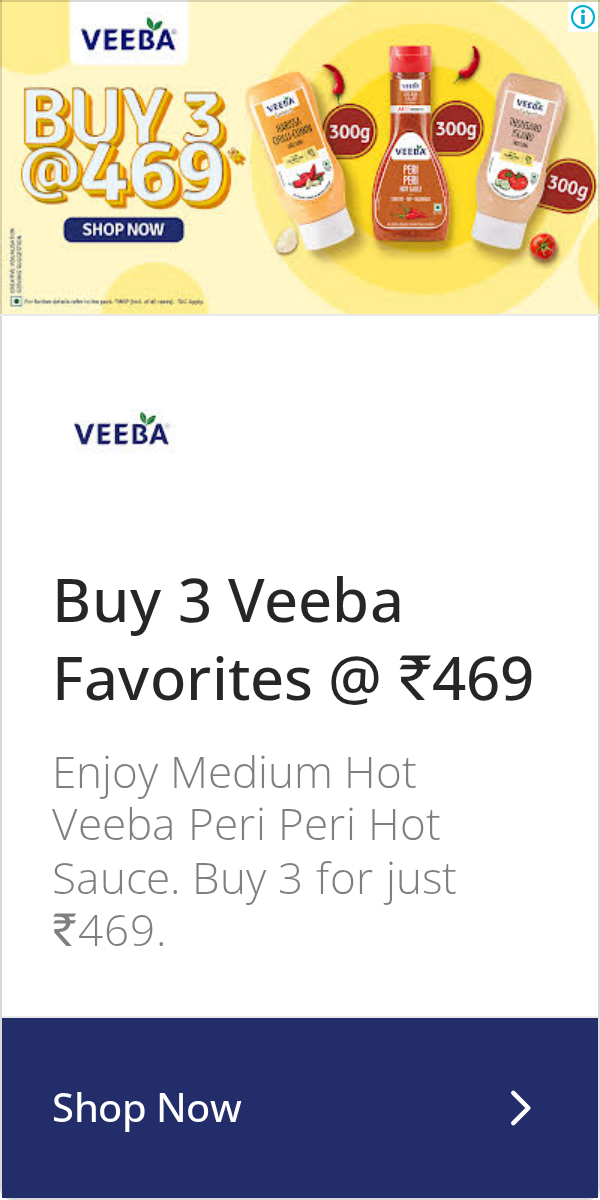Tap the Shop Now bar at the bottom
The width and height of the screenshot is (600, 1200).
(300, 1108)
